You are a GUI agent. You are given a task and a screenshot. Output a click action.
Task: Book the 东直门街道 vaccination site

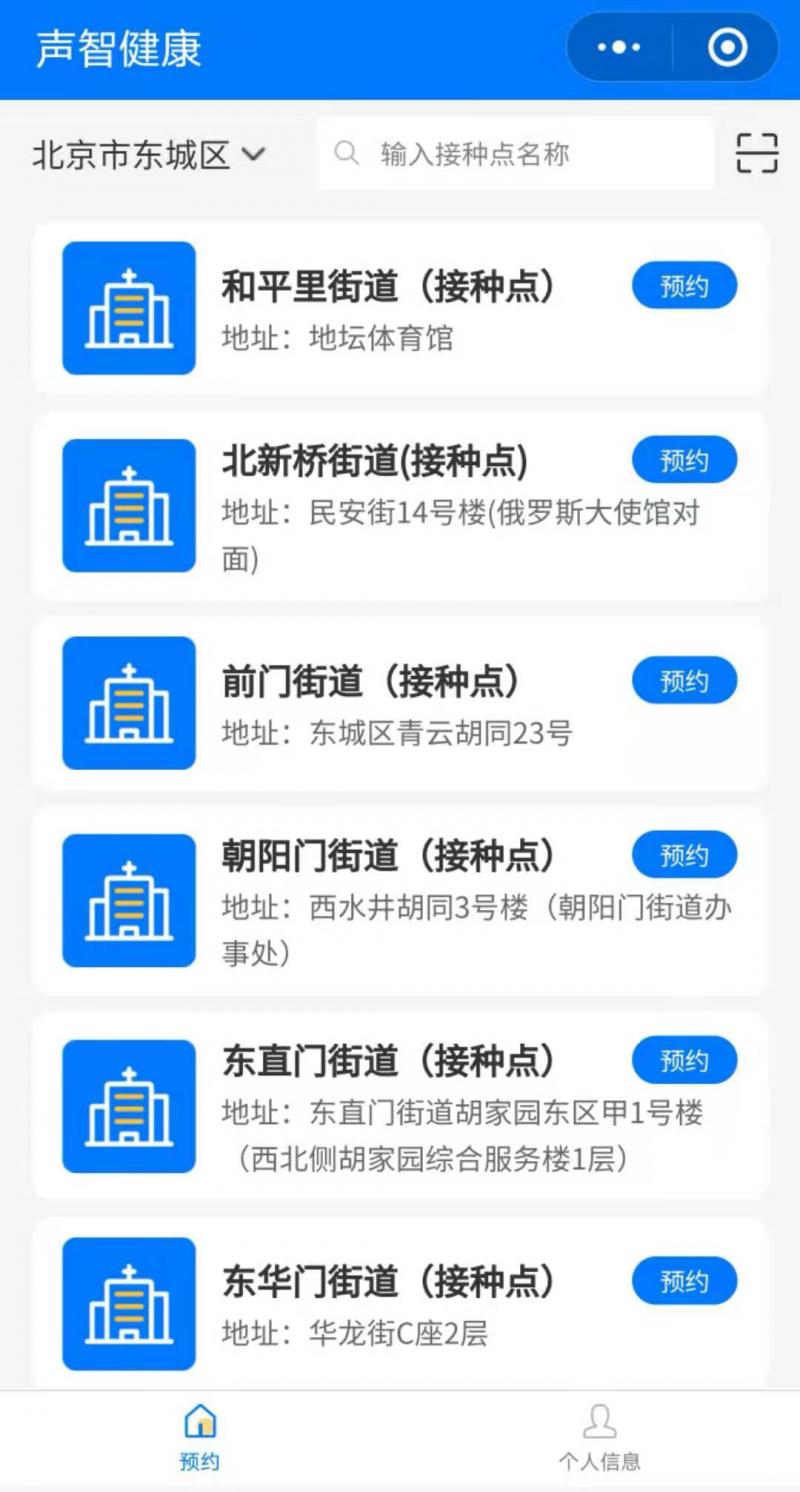[684, 1061]
